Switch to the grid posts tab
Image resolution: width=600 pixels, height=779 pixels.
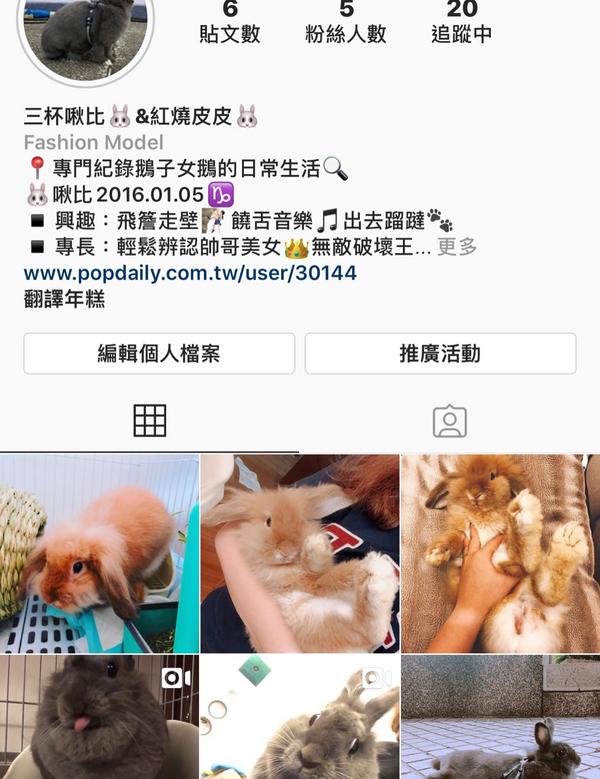149,421
